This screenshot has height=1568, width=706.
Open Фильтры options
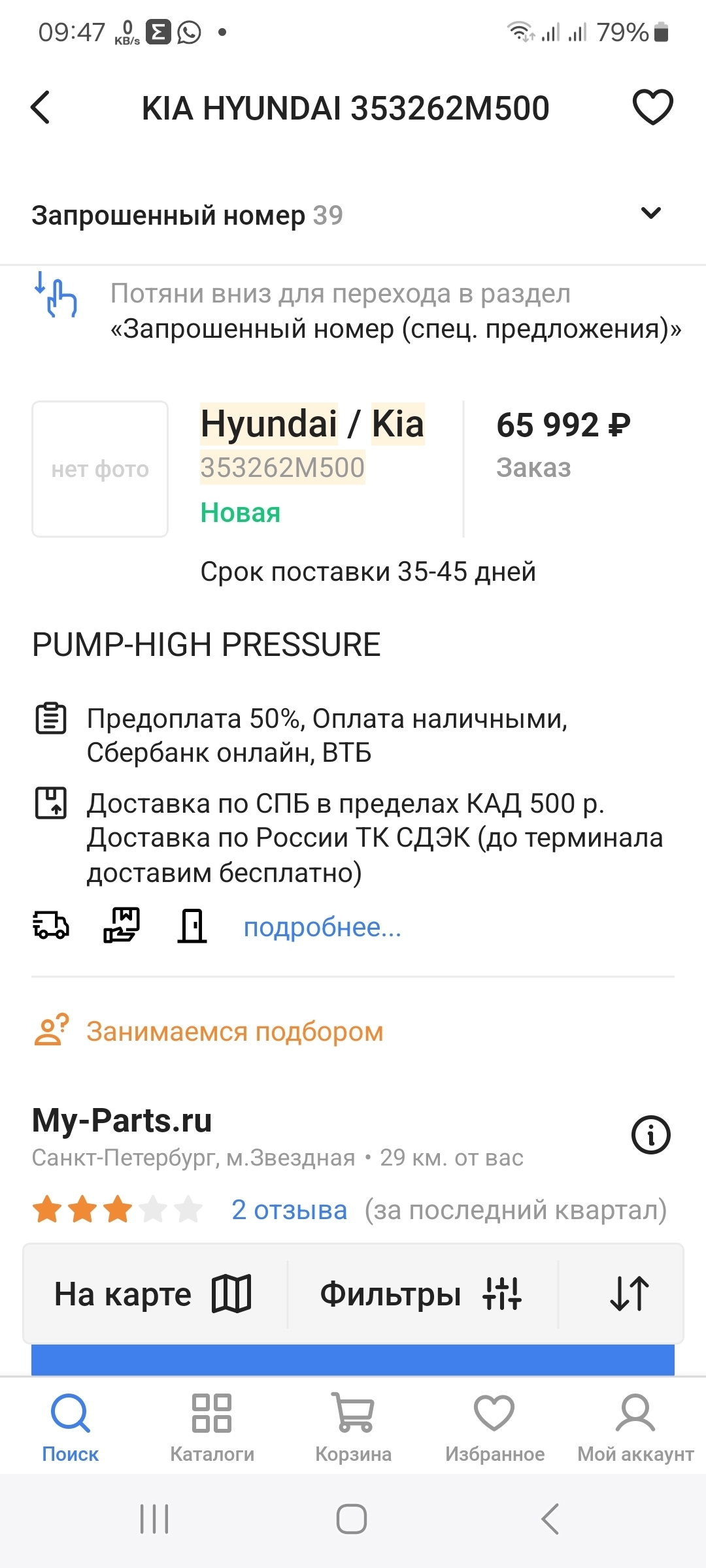point(420,1294)
